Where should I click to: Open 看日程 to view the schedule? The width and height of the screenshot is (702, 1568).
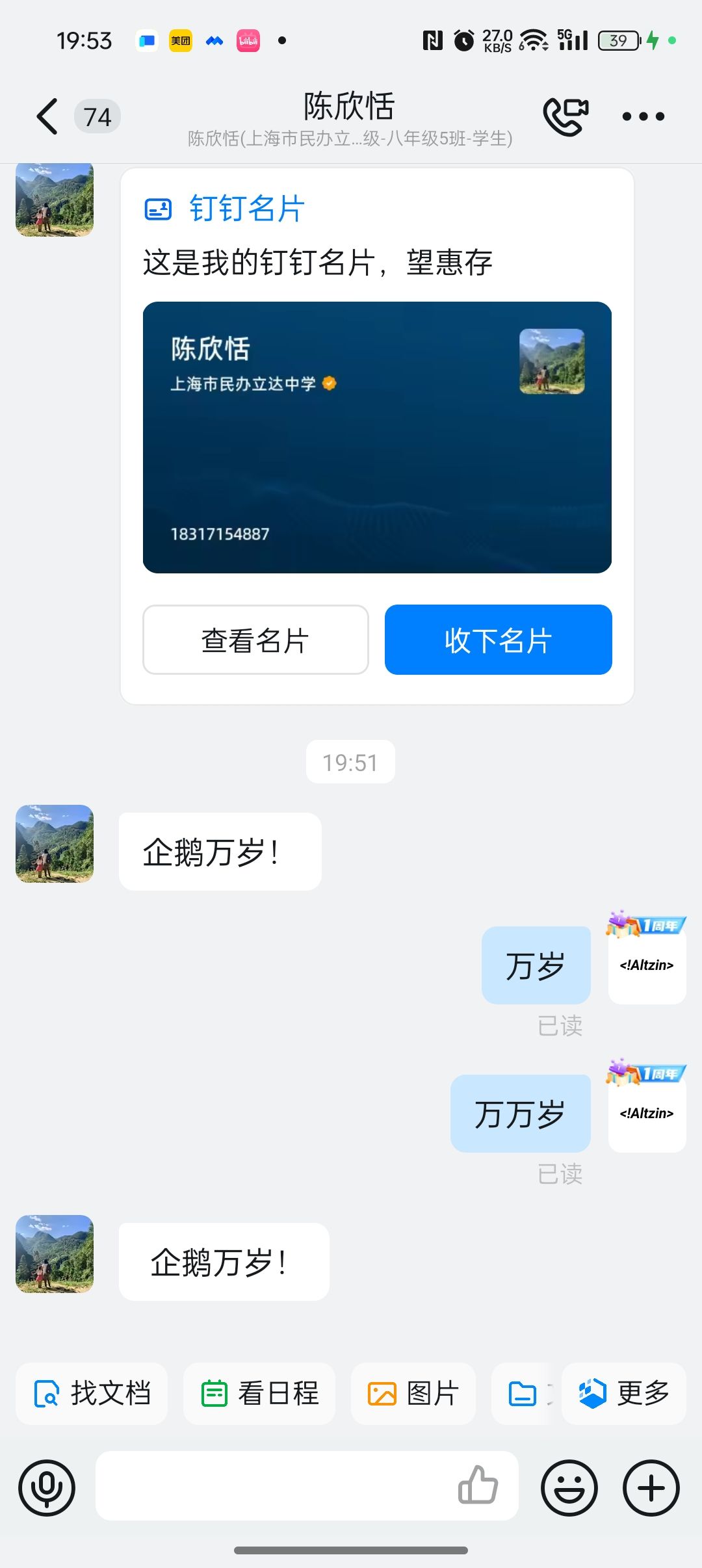click(259, 1394)
